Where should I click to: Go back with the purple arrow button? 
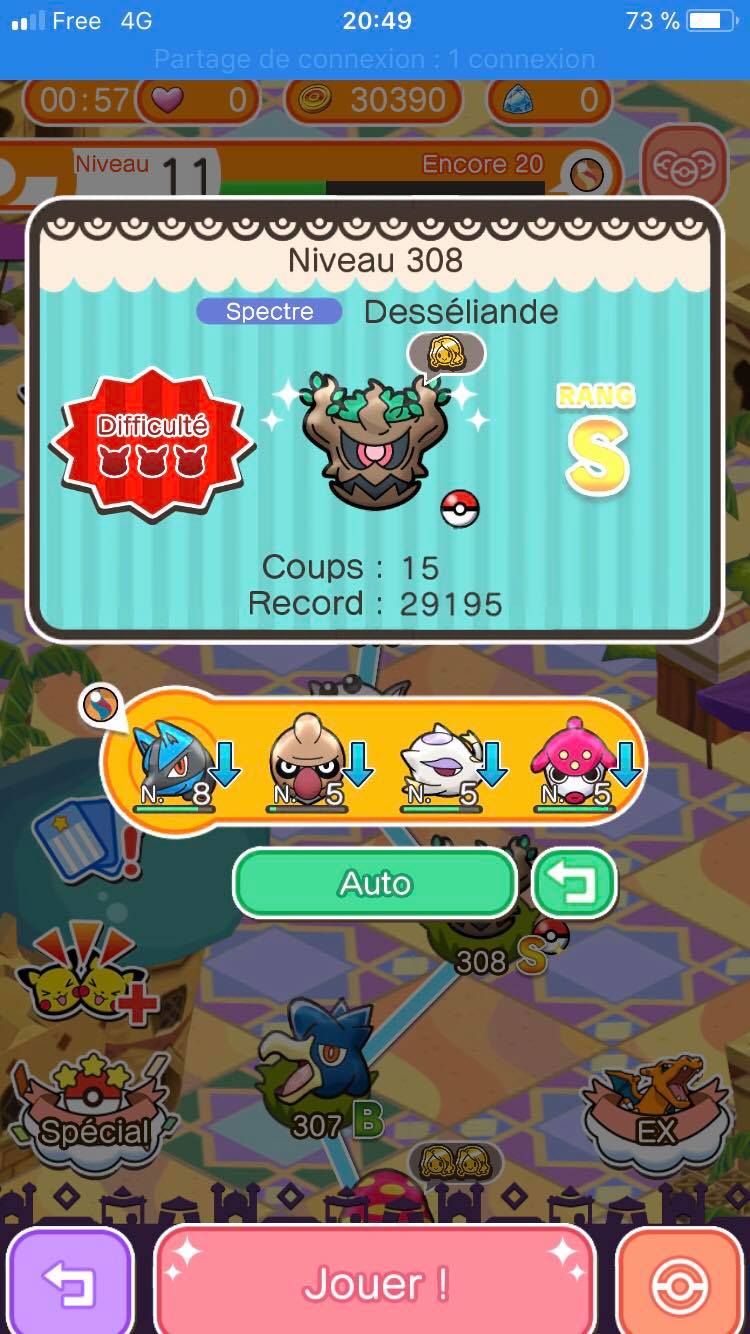(x=70, y=1284)
